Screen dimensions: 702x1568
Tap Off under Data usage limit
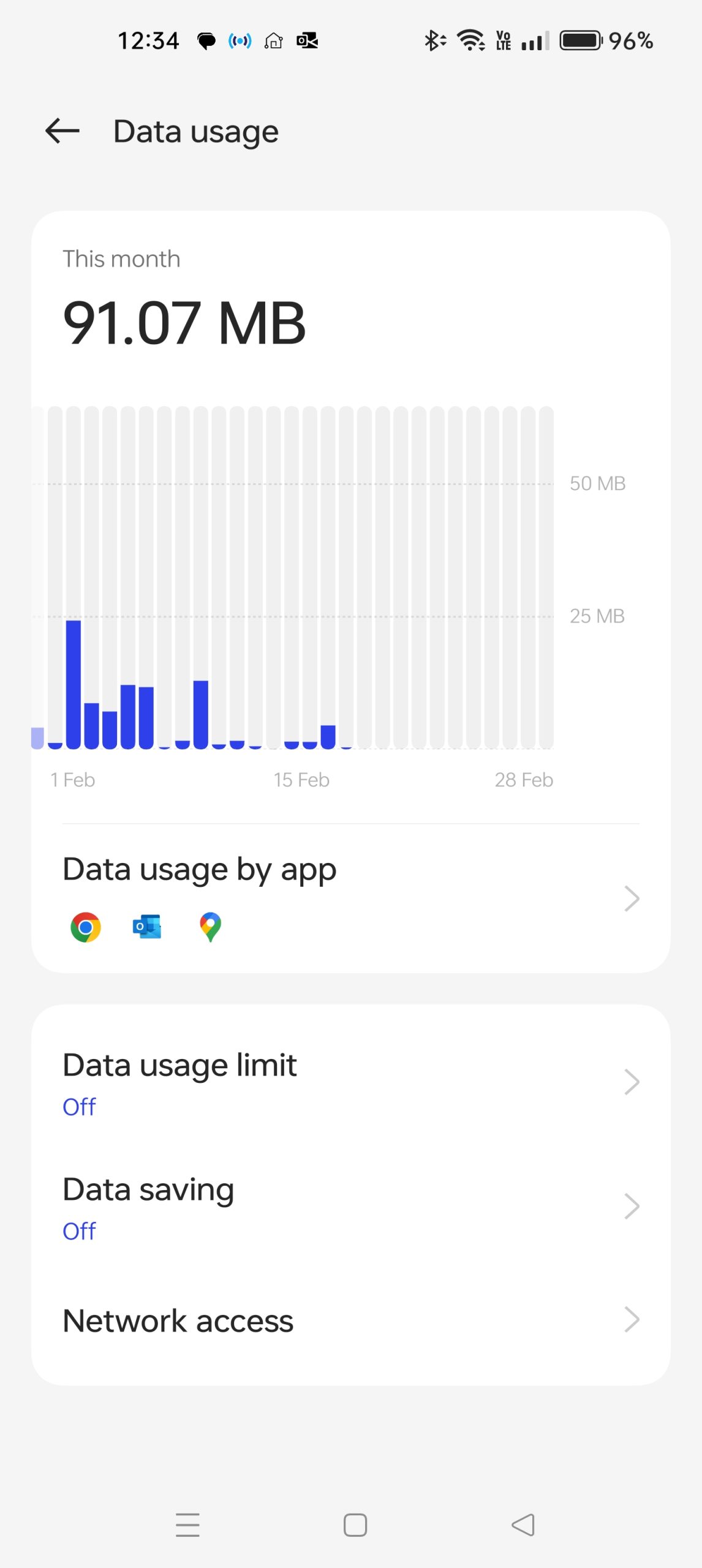[x=79, y=1106]
